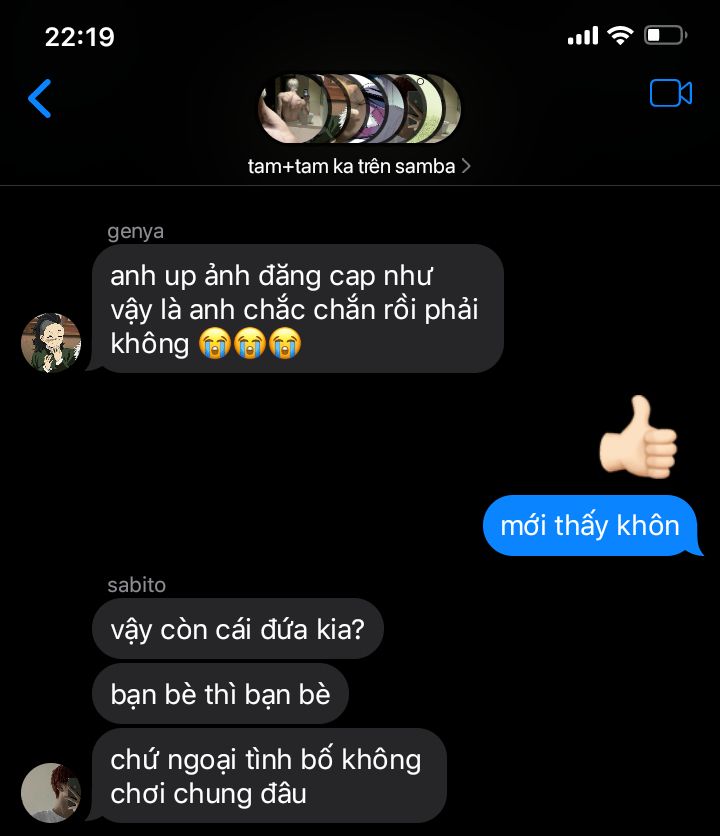
Task: Tap the group avatar cluster
Action: click(359, 108)
